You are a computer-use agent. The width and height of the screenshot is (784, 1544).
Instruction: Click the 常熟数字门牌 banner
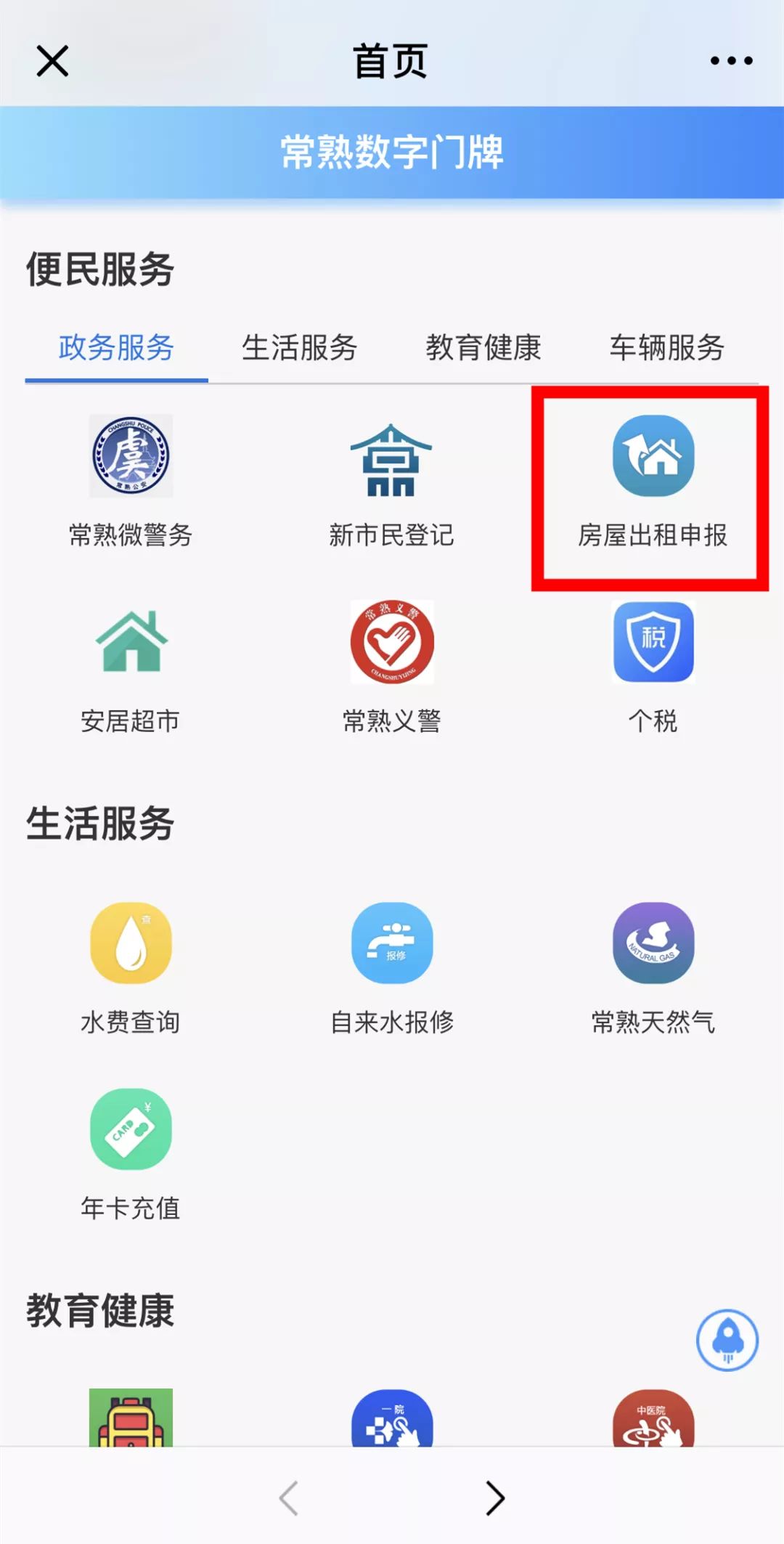pos(392,153)
